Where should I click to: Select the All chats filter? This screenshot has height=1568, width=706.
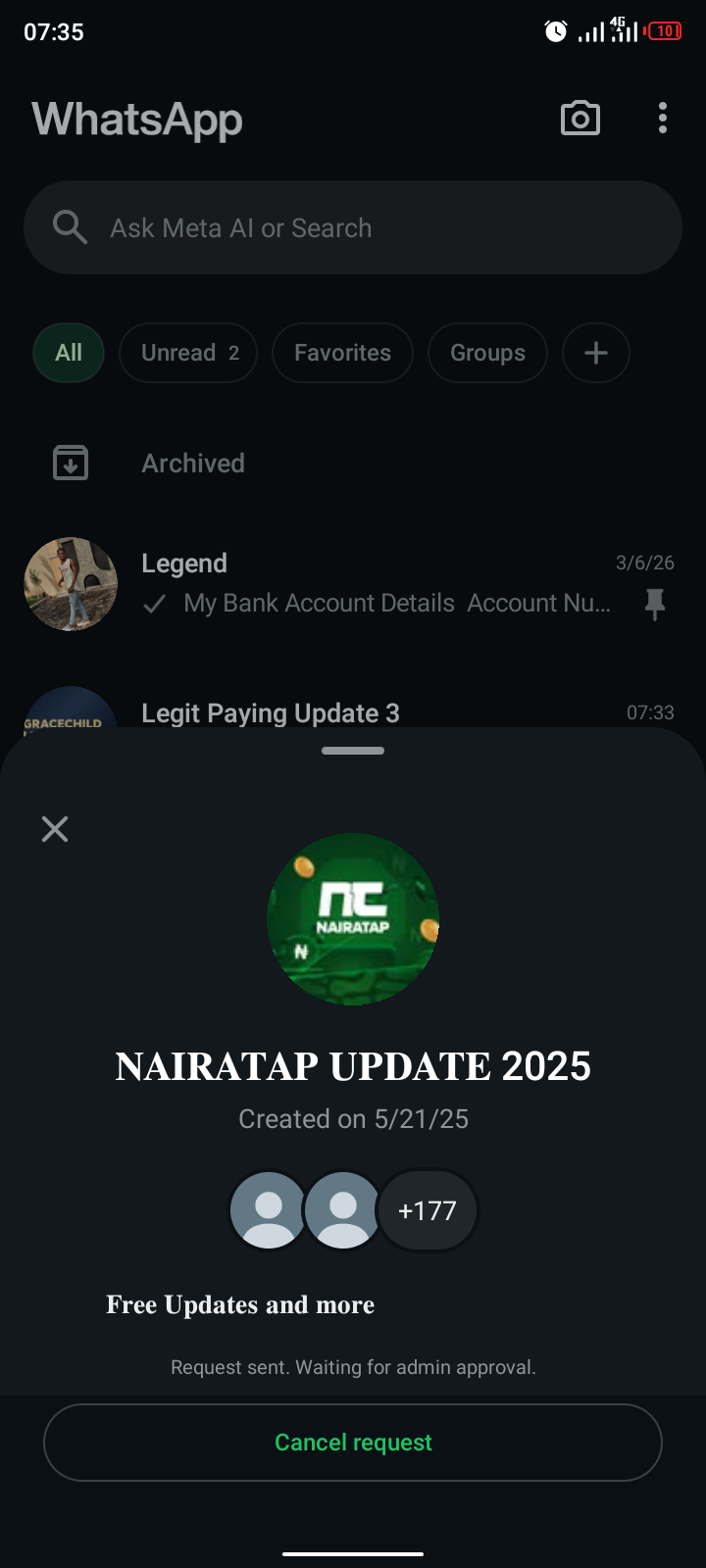(69, 353)
